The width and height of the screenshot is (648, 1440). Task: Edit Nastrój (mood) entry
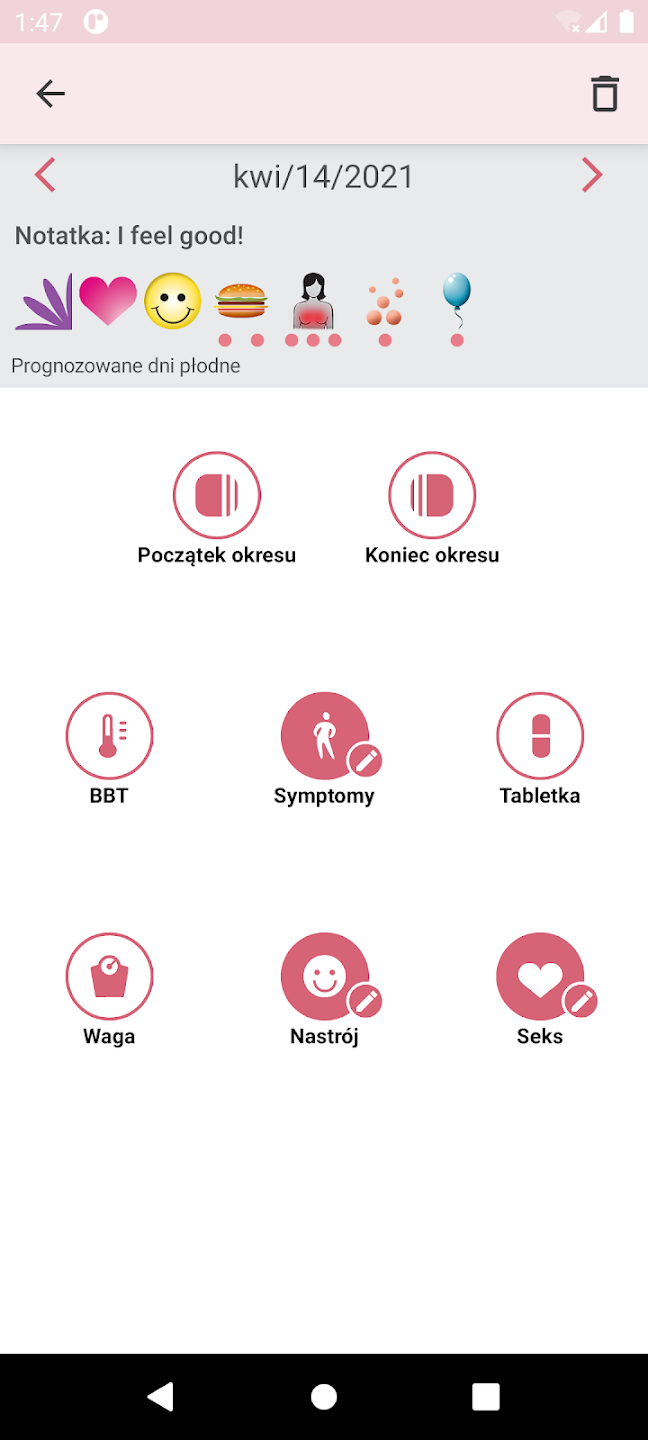(x=324, y=977)
